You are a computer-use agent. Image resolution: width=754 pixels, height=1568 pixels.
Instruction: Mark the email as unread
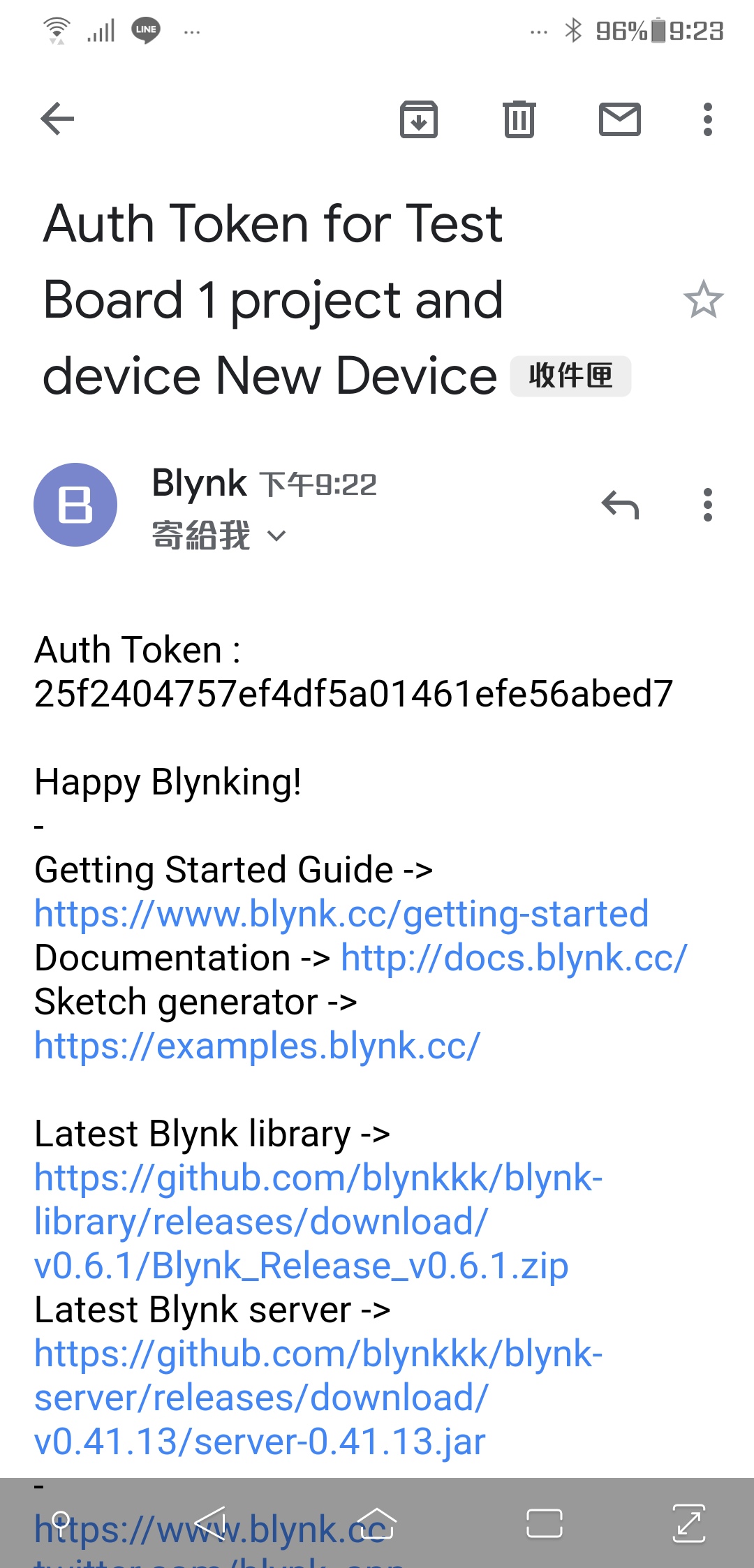[x=620, y=119]
